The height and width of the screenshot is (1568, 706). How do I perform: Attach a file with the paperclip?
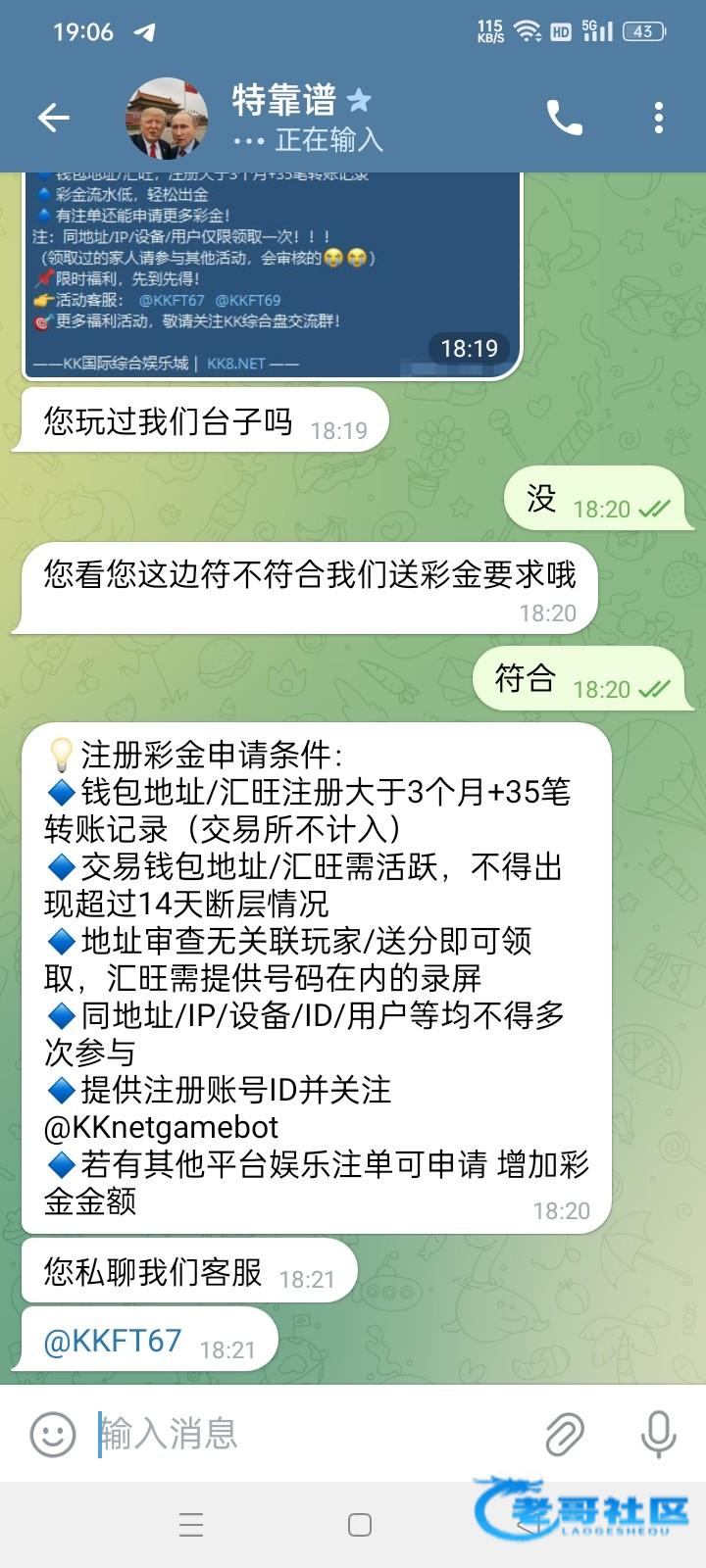[x=565, y=1435]
